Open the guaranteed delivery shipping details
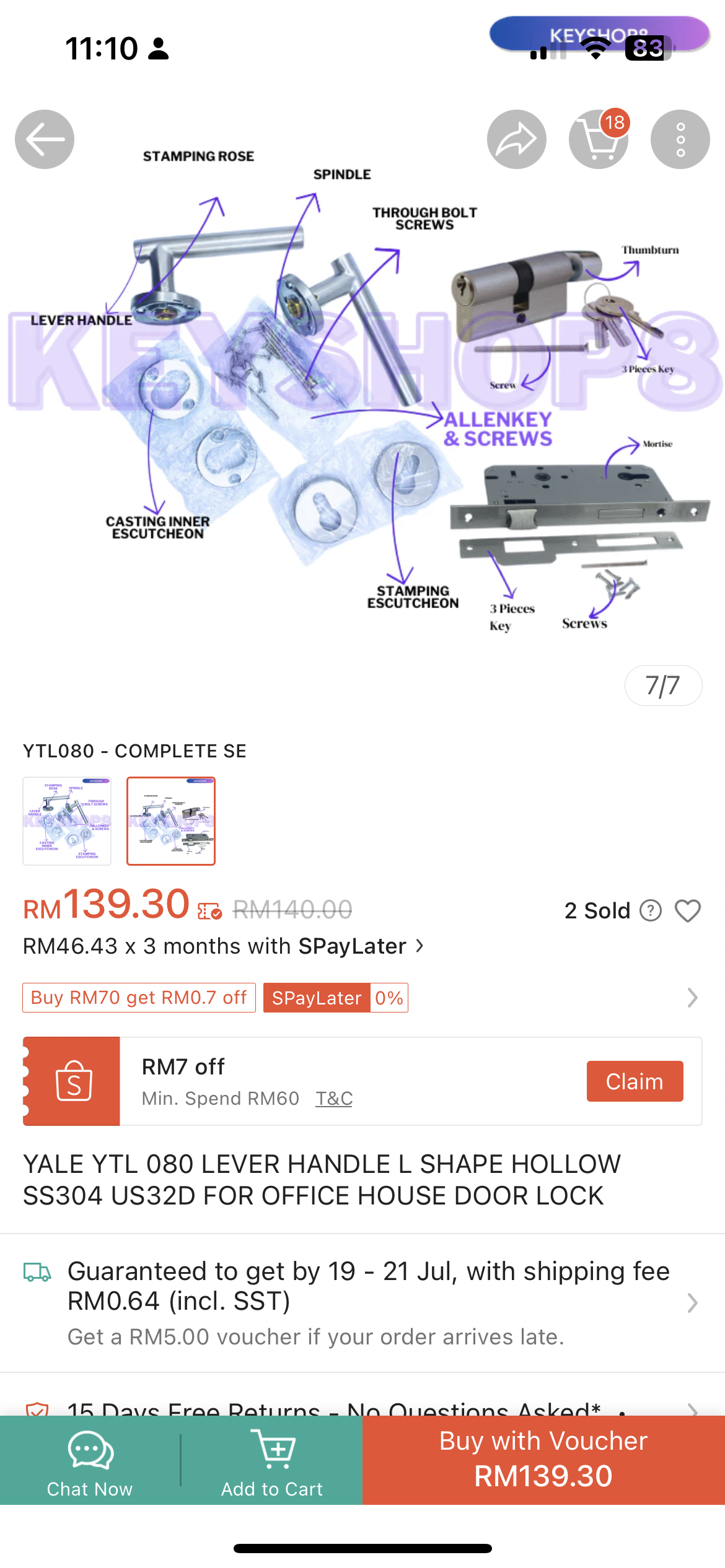Image resolution: width=725 pixels, height=1568 pixels. point(362,1303)
